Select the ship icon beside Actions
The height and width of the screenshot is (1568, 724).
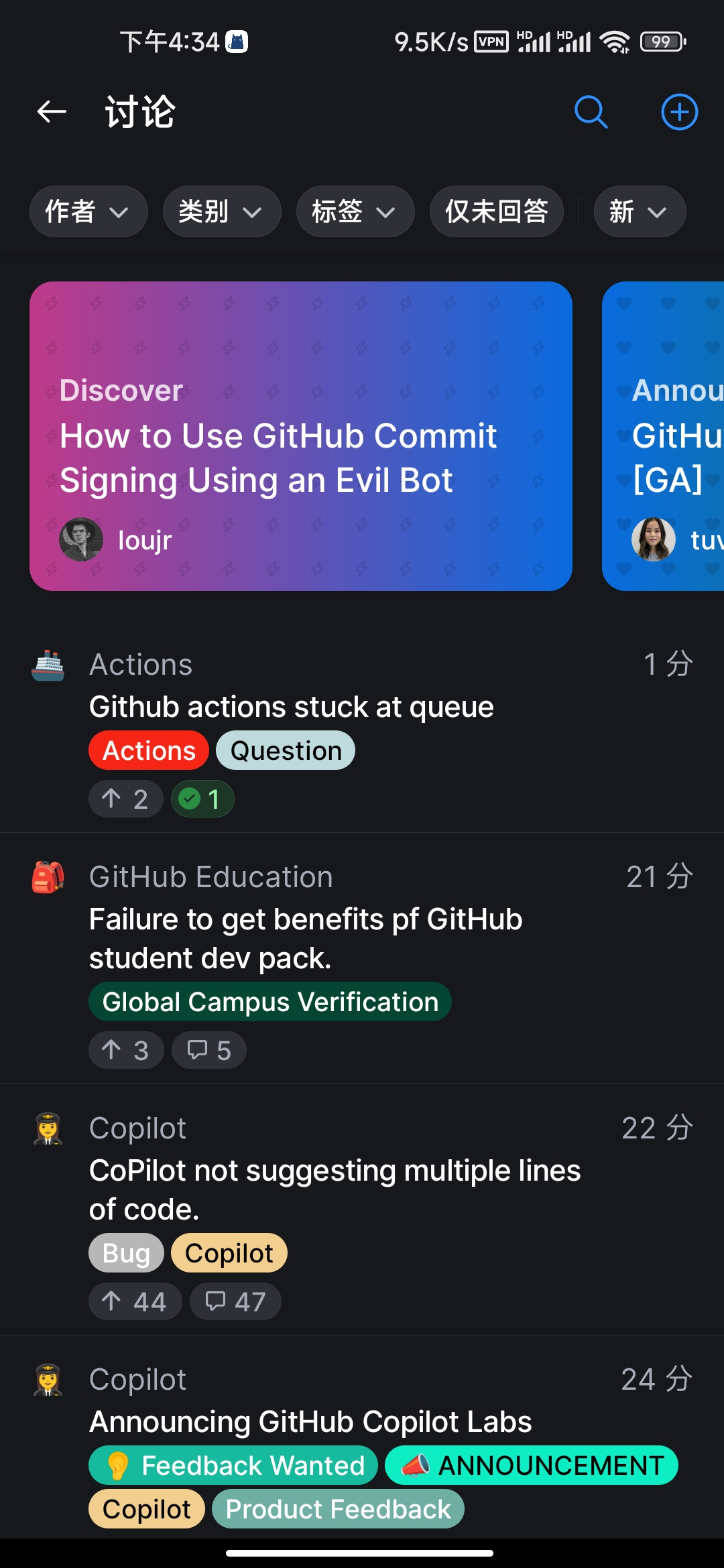pos(49,664)
